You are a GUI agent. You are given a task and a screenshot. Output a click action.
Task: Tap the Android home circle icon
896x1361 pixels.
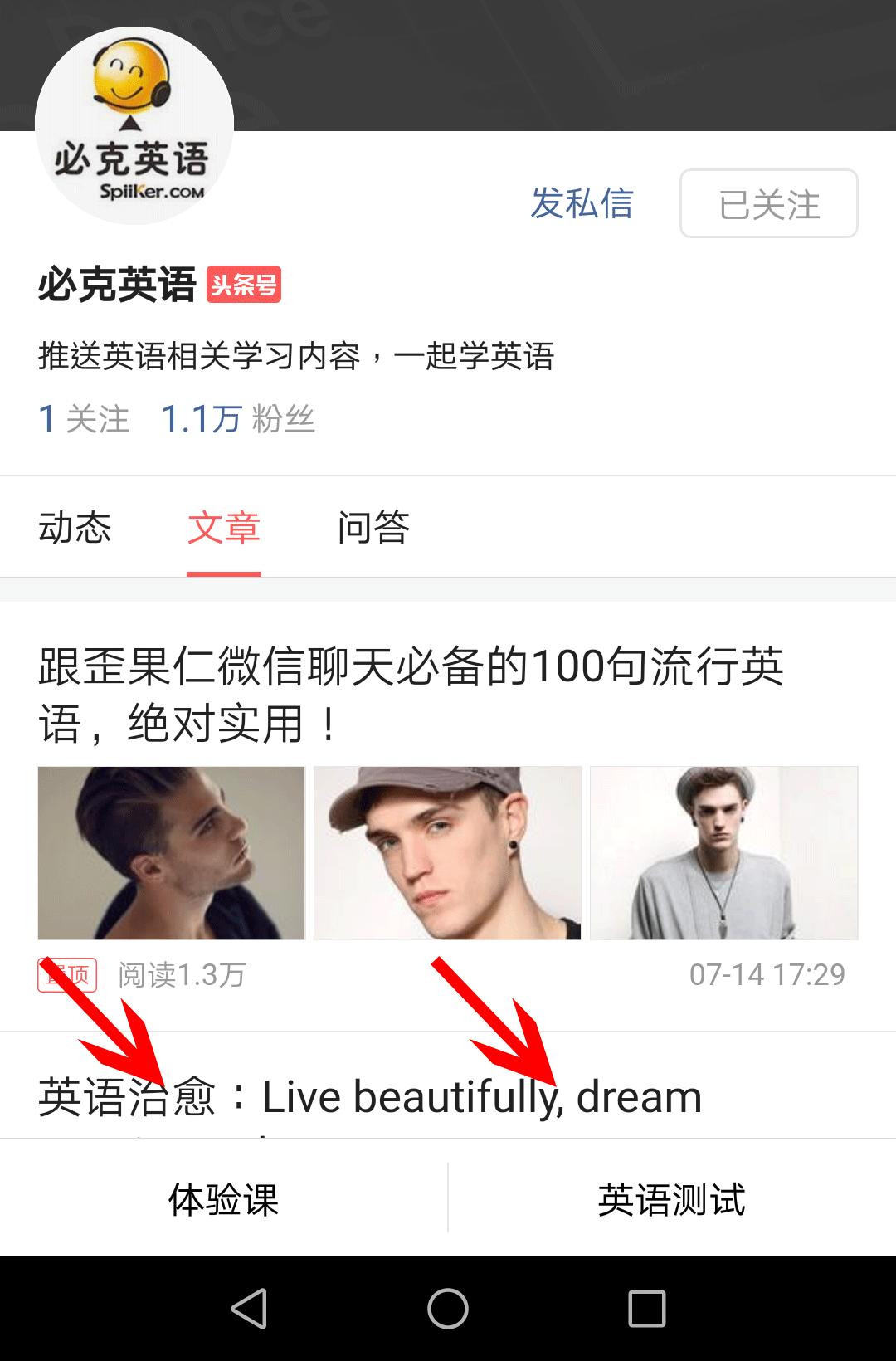[x=448, y=1305]
